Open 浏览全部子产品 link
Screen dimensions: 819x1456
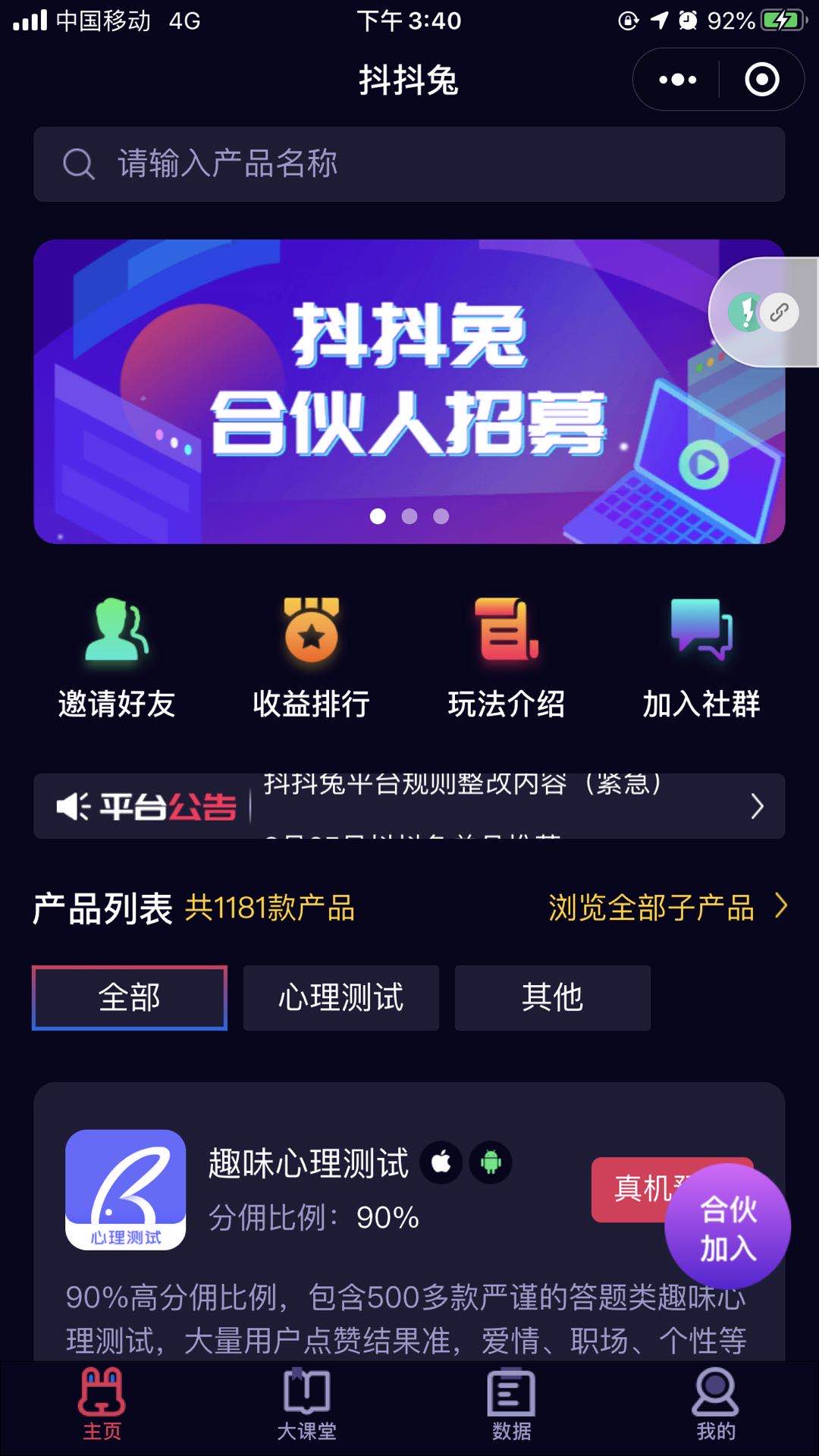coord(667,907)
